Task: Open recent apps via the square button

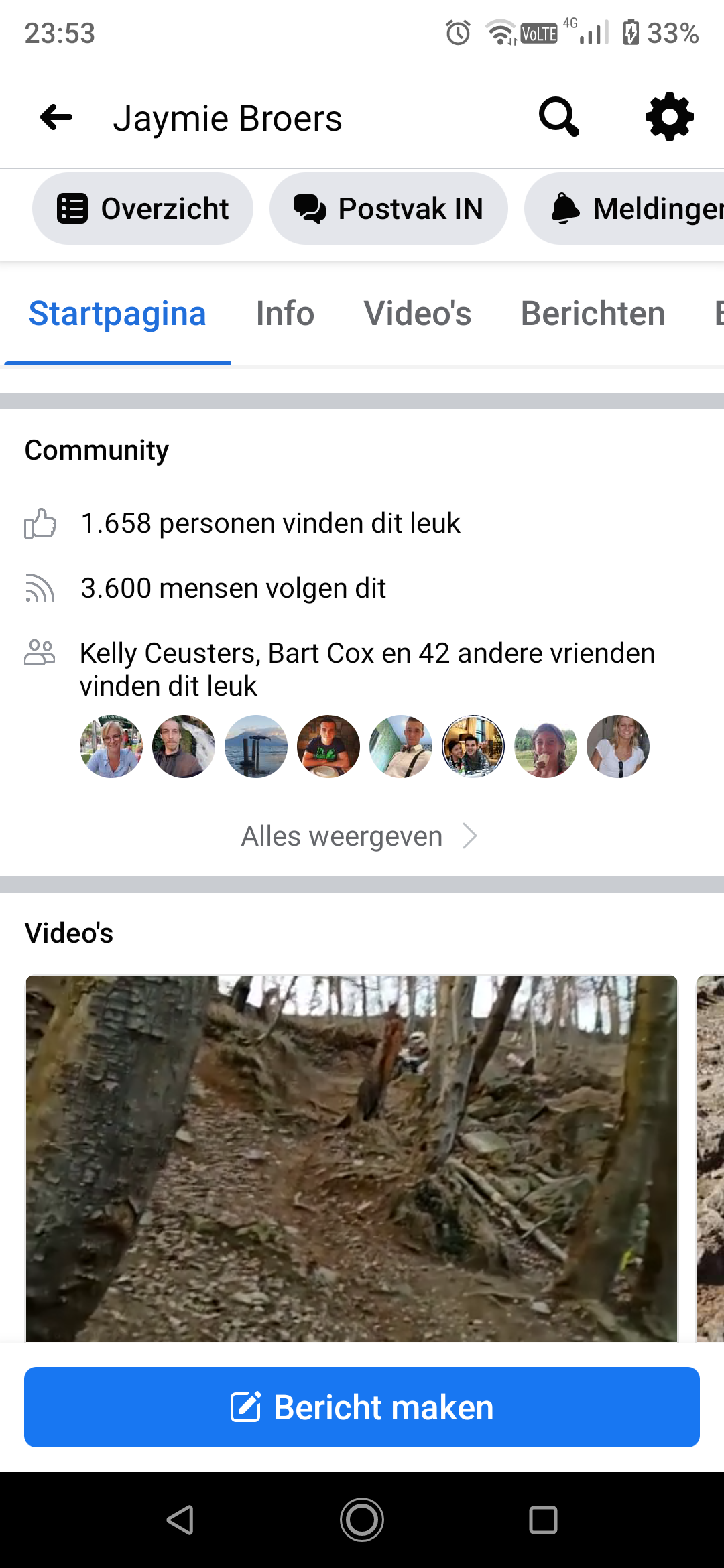Action: pos(543,1520)
